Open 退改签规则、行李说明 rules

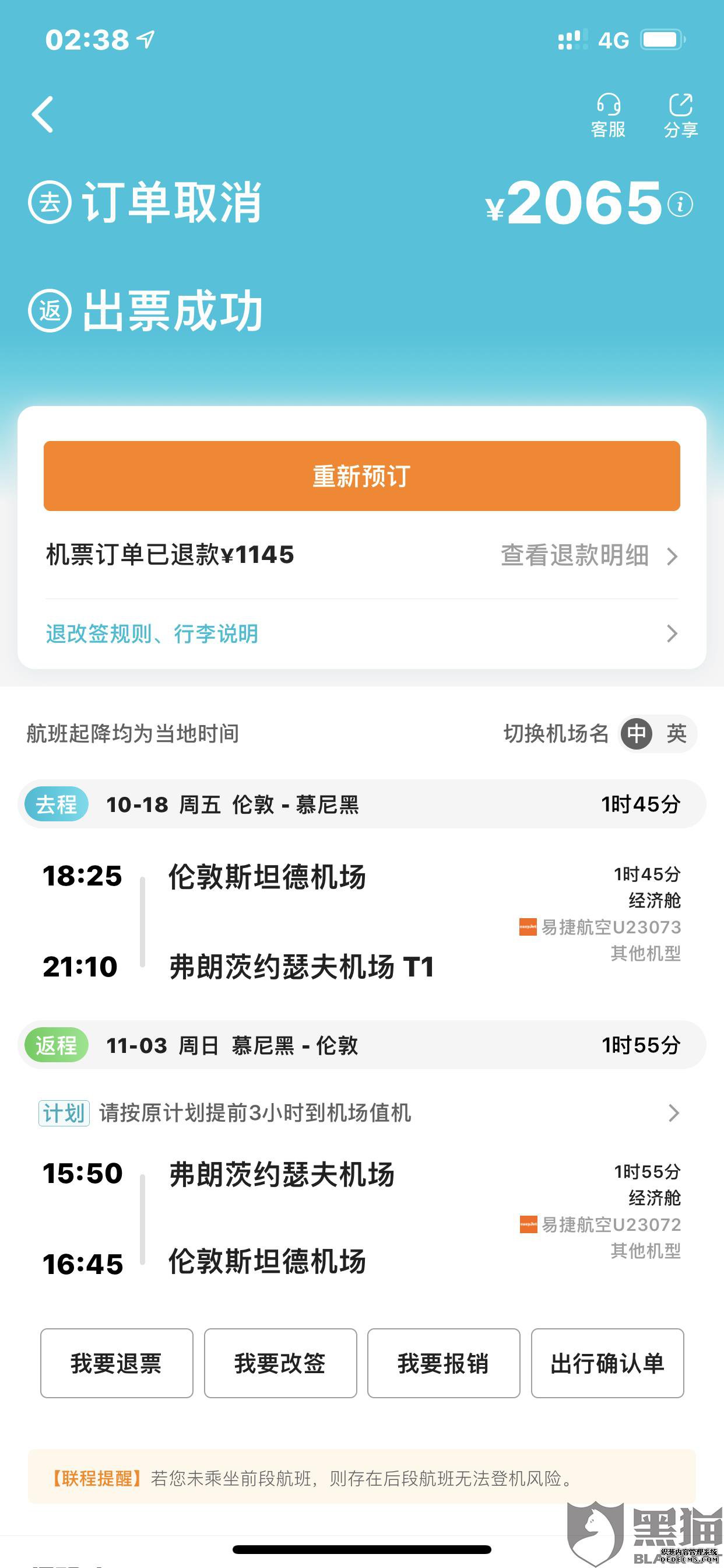tap(362, 633)
